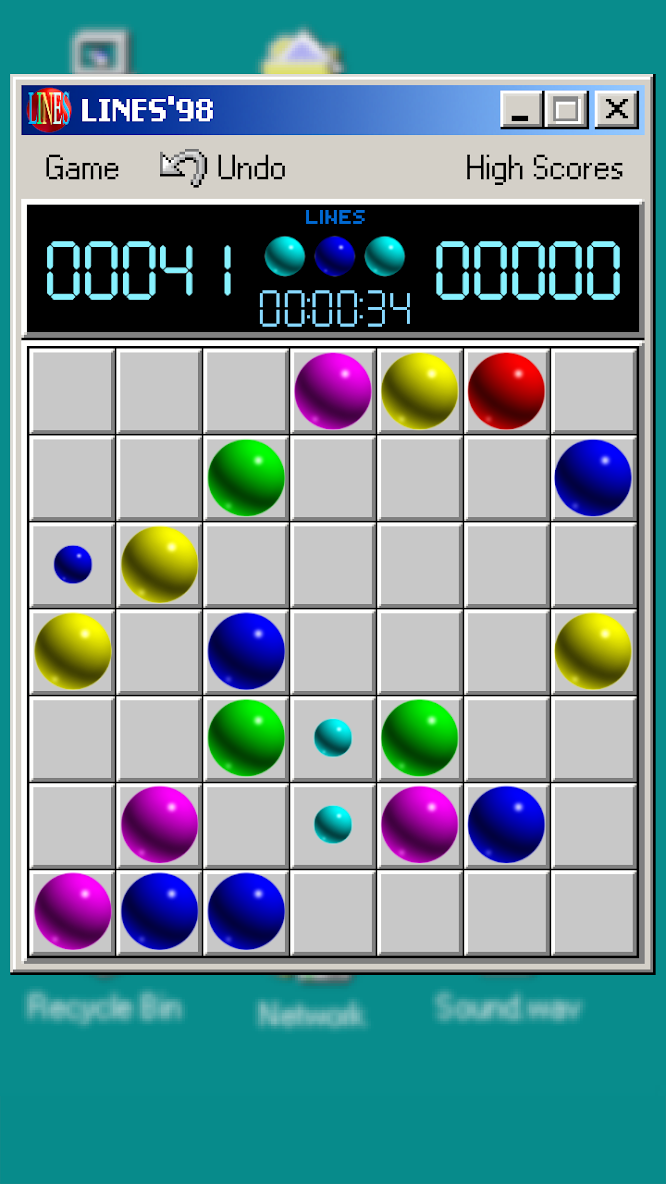This screenshot has height=1184, width=666.
Task: Open the High Scores list
Action: point(544,168)
